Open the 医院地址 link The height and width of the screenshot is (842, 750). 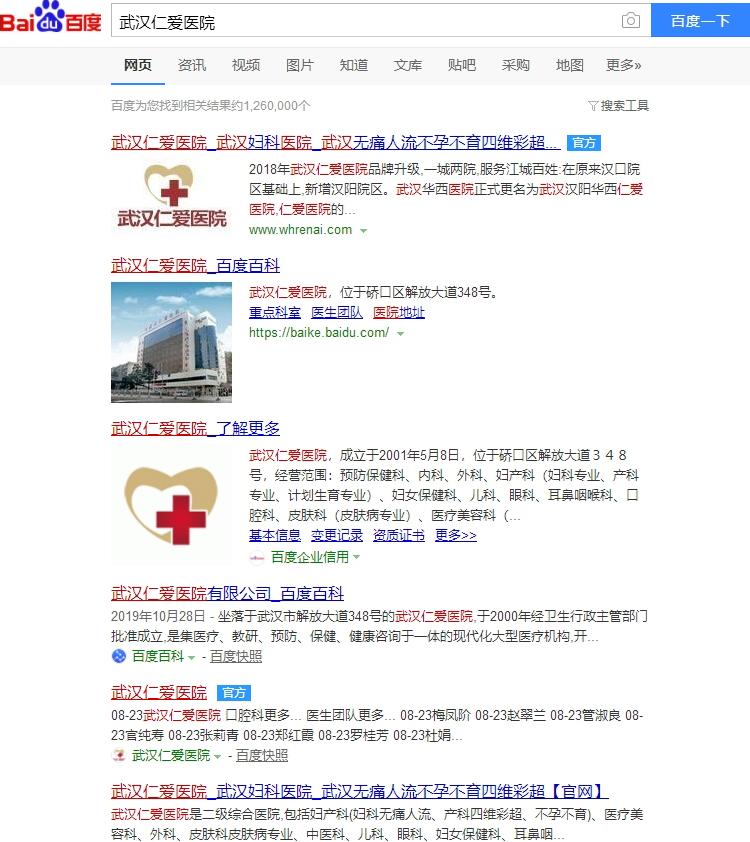[399, 312]
